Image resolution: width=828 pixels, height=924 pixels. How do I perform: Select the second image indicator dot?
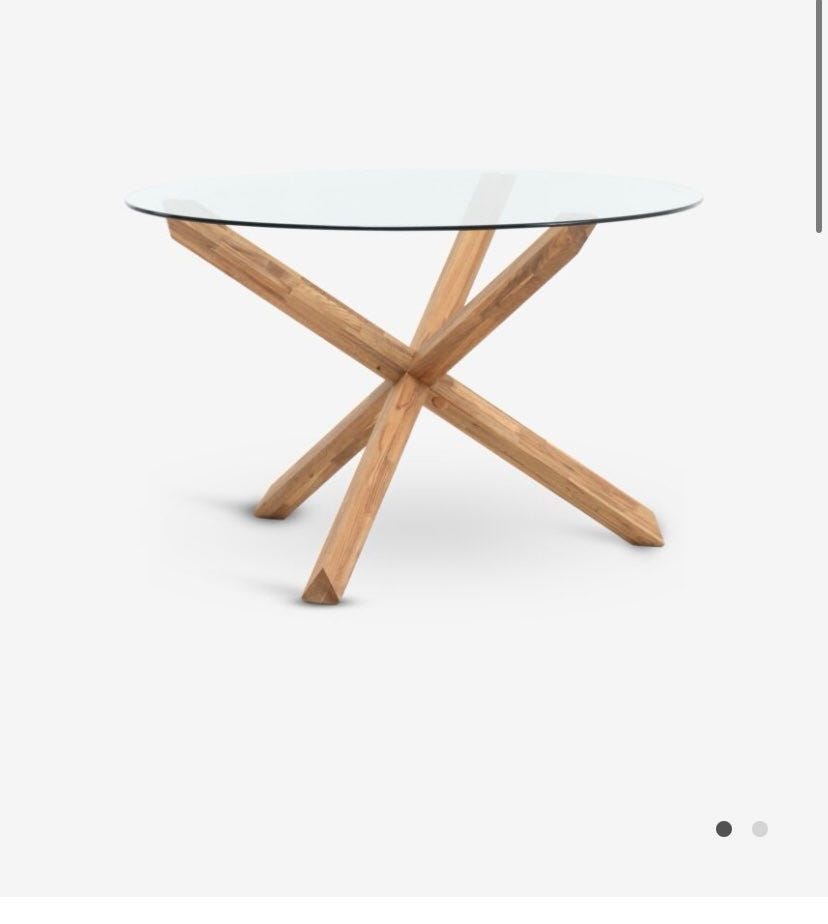point(760,829)
